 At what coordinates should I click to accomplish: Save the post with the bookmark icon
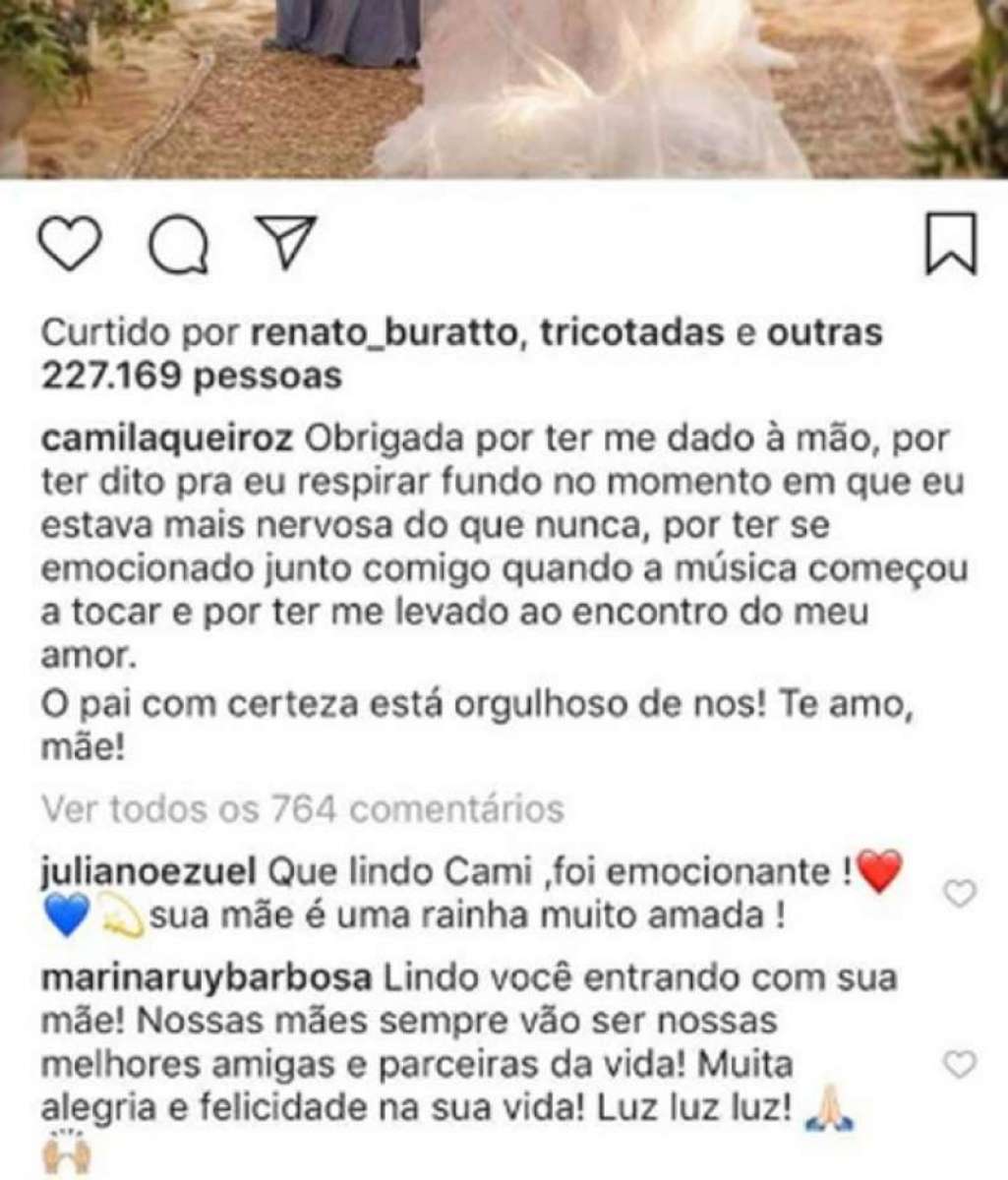pyautogui.click(x=951, y=243)
